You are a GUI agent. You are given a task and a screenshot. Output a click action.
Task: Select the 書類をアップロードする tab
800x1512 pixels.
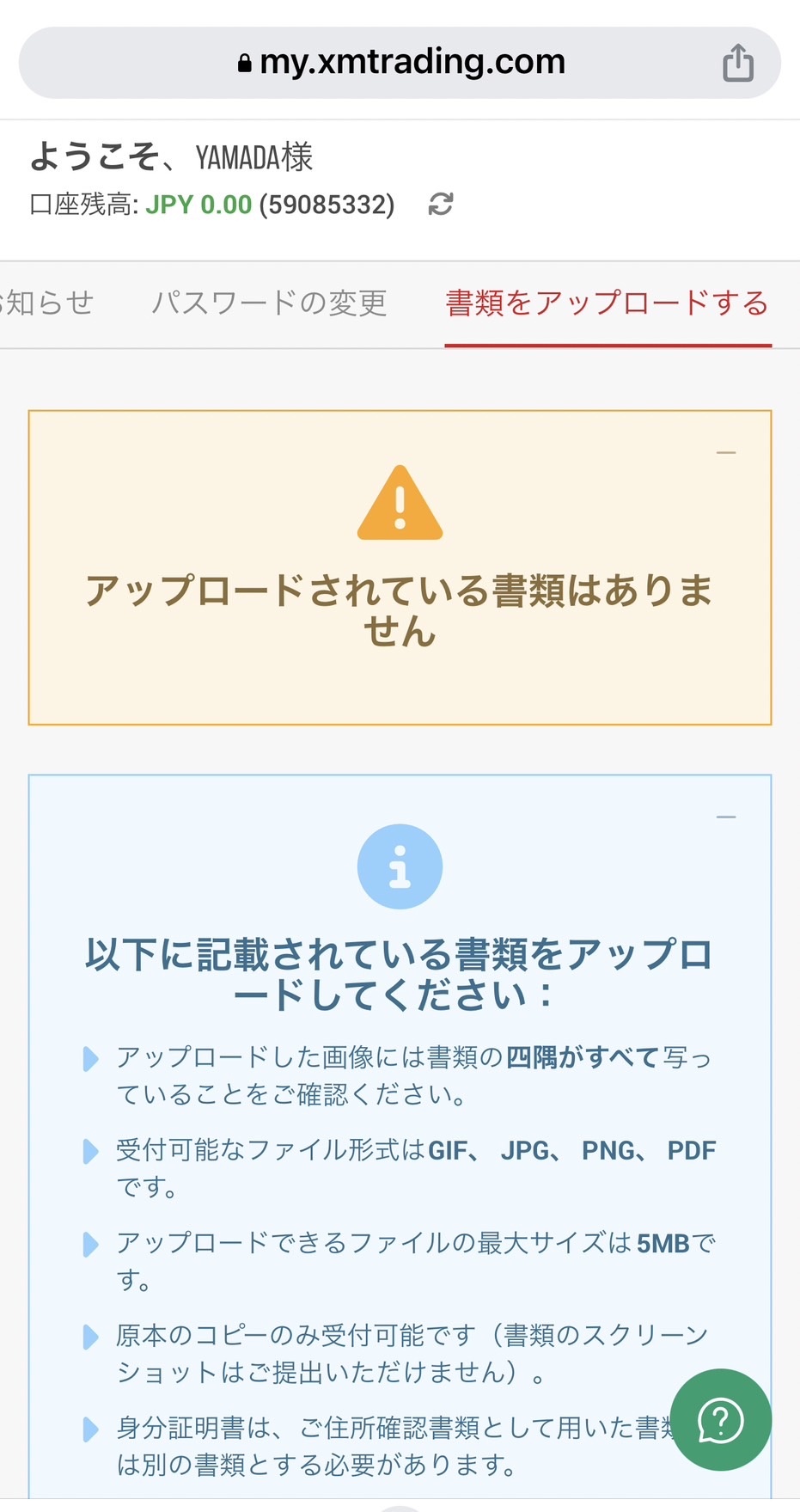(x=608, y=303)
